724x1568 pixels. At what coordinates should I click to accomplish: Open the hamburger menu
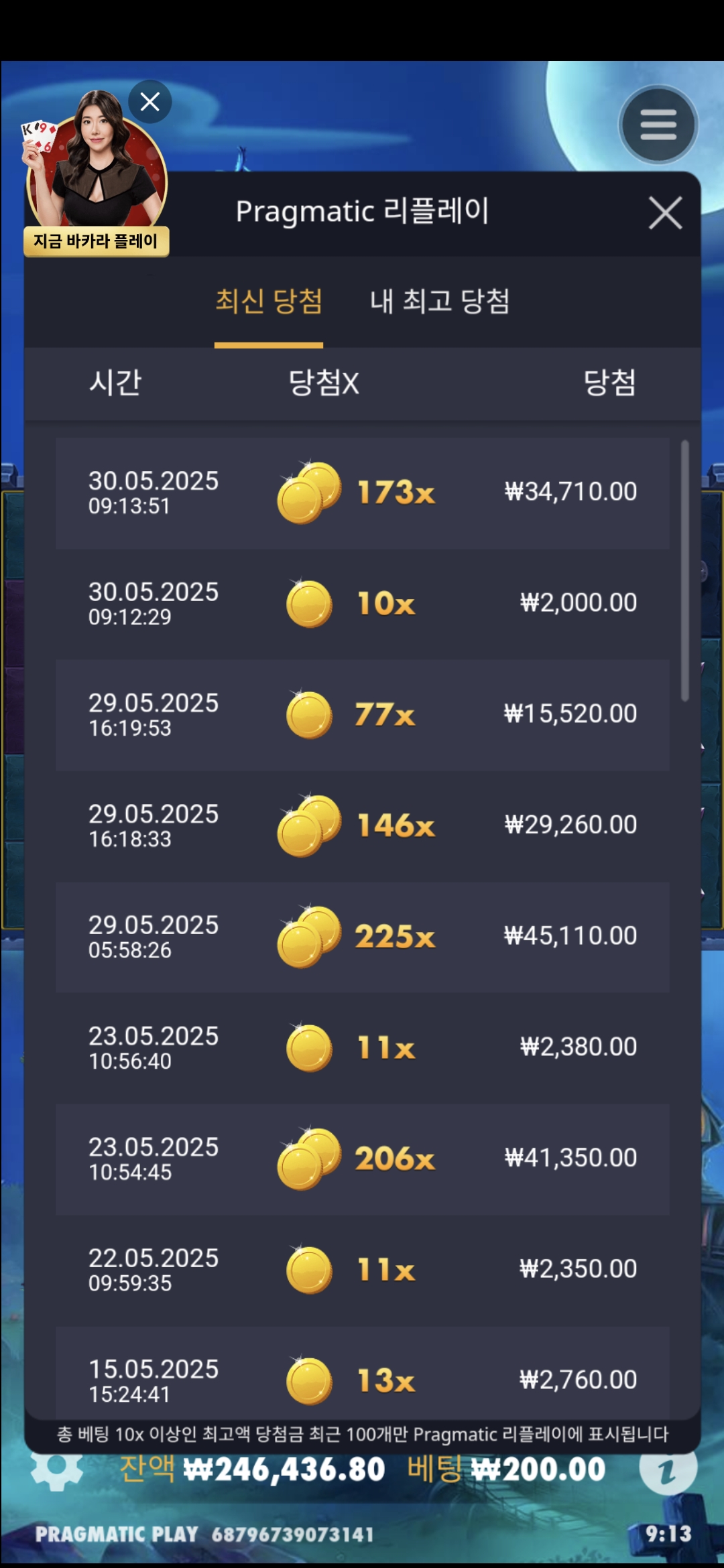658,125
